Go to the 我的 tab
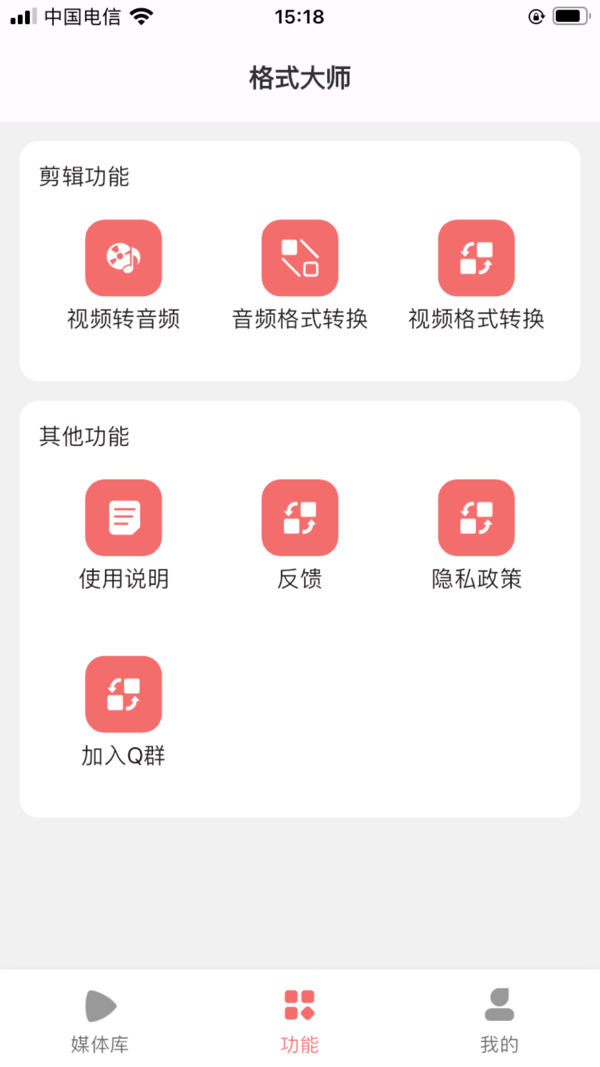The image size is (600, 1067). tap(499, 1020)
